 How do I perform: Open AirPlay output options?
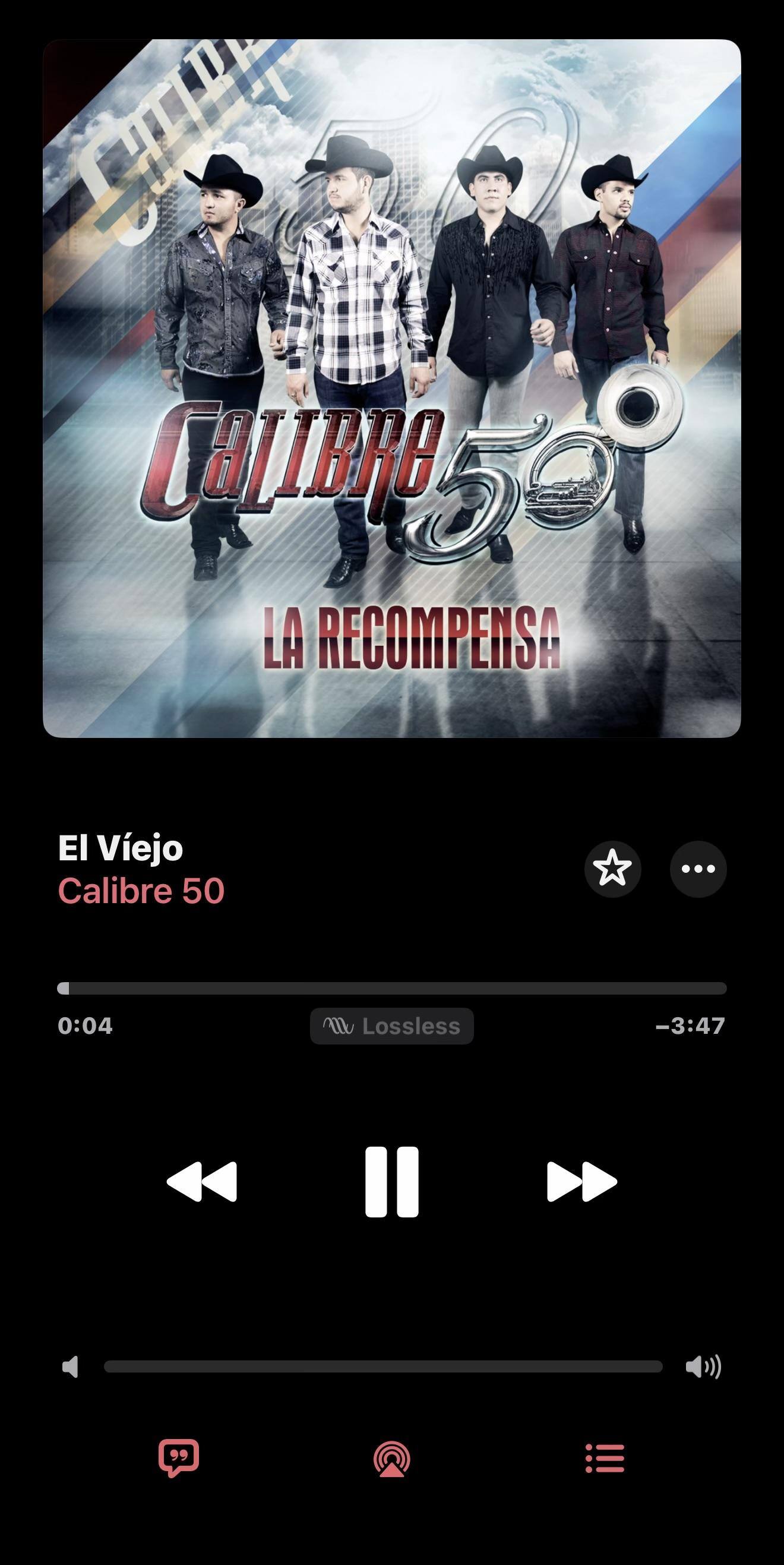391,1458
